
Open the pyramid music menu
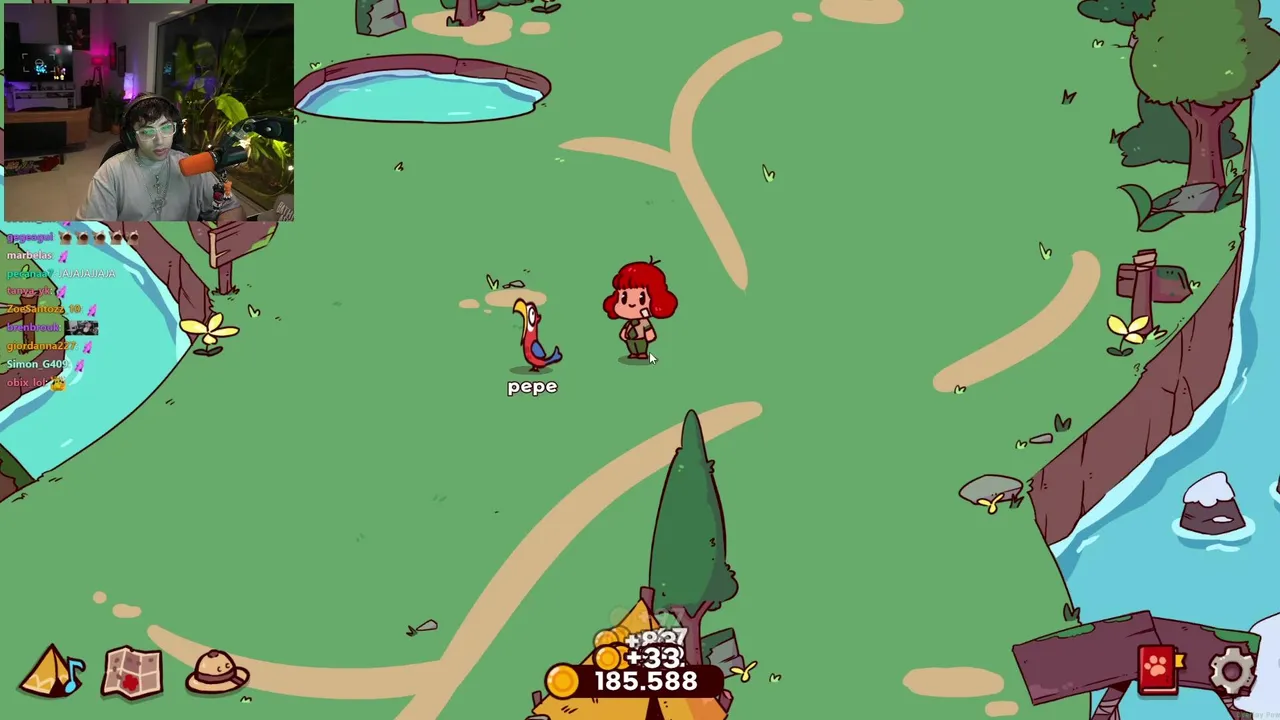point(50,672)
